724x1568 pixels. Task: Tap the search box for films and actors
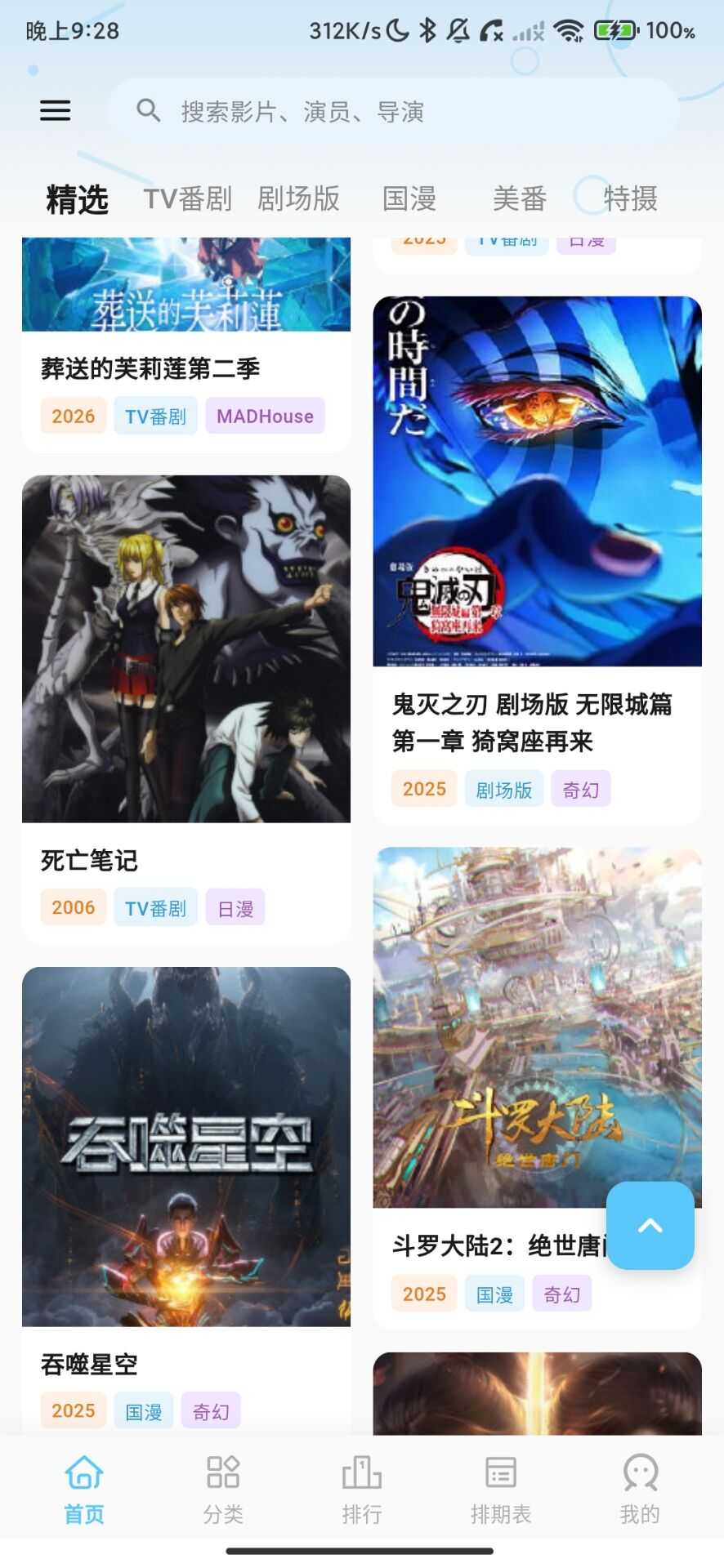click(394, 111)
